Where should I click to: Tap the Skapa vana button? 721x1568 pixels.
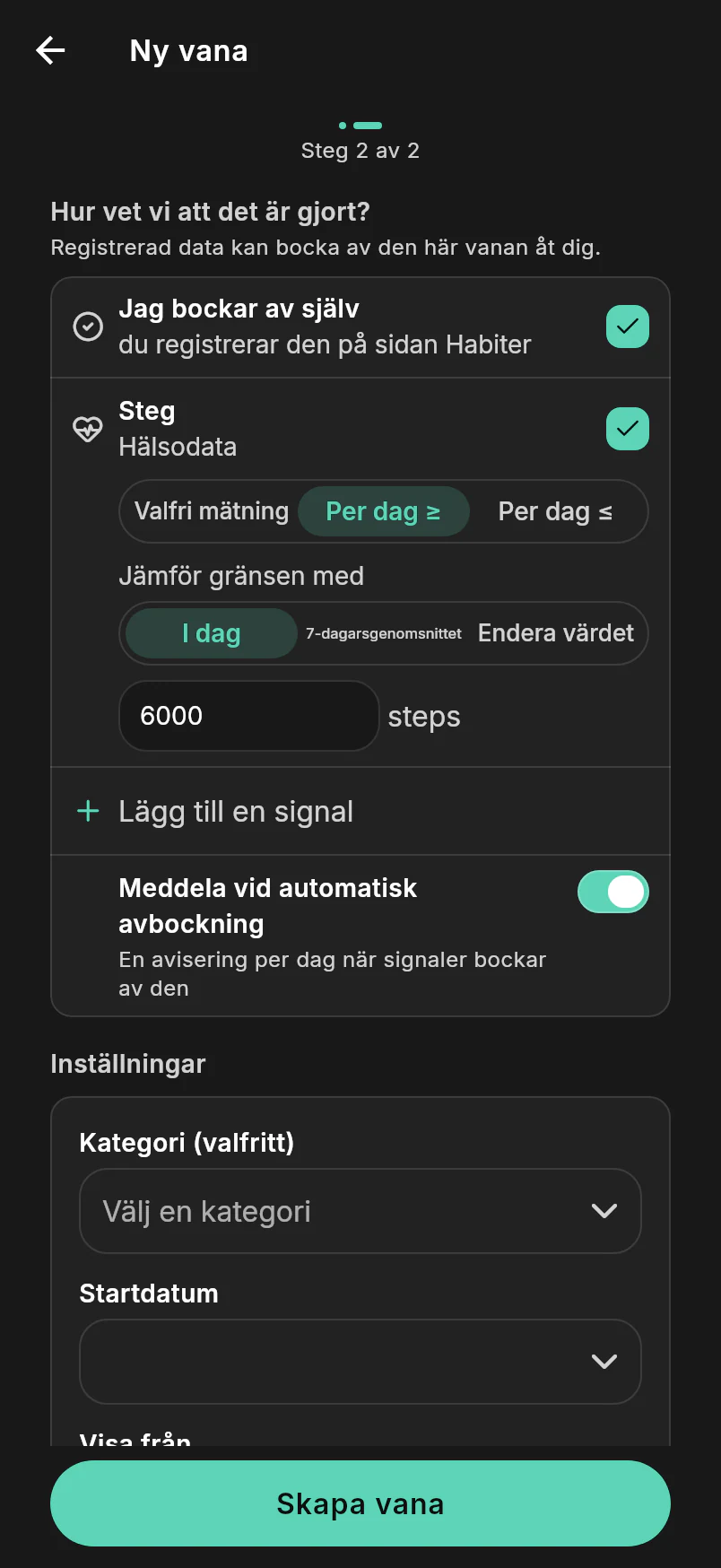[360, 1503]
